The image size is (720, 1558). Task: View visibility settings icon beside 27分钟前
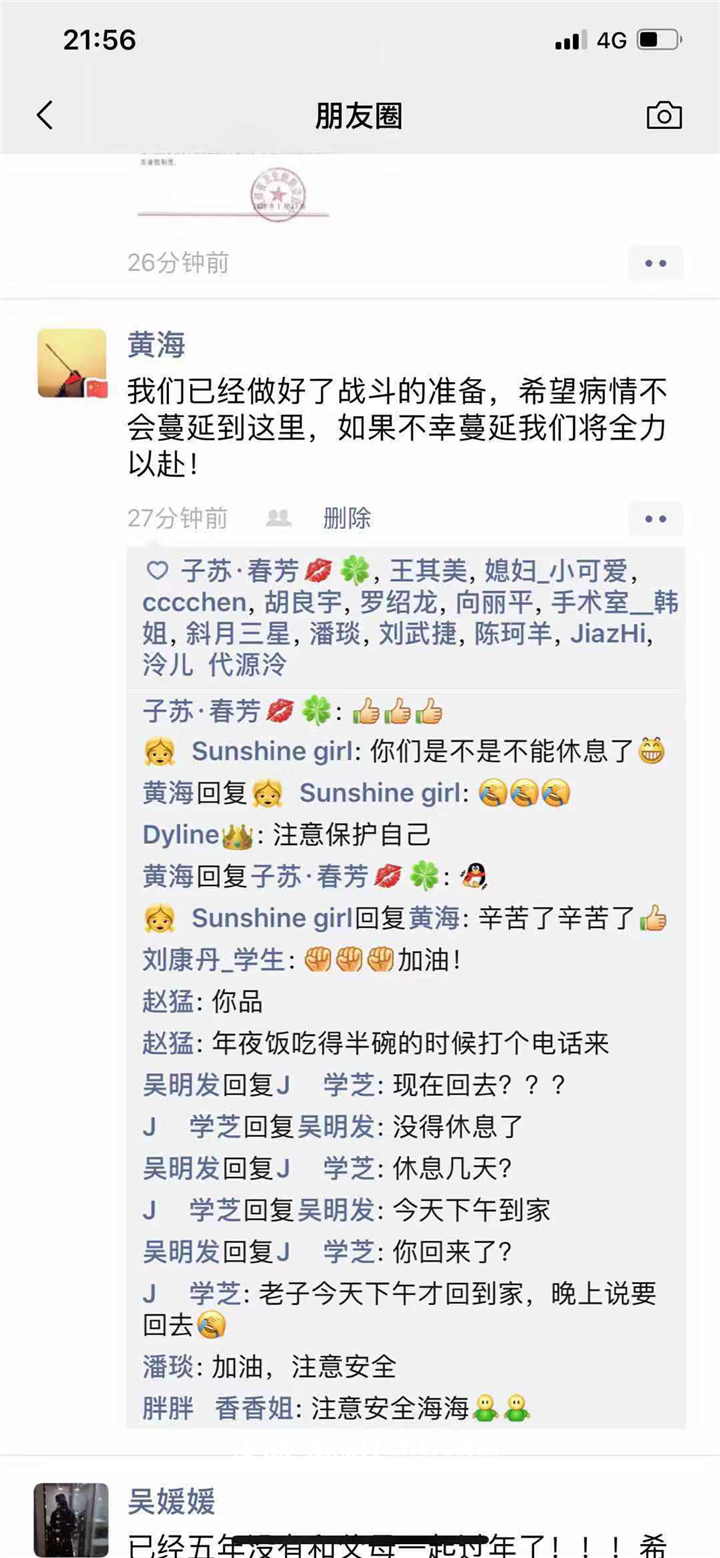278,518
